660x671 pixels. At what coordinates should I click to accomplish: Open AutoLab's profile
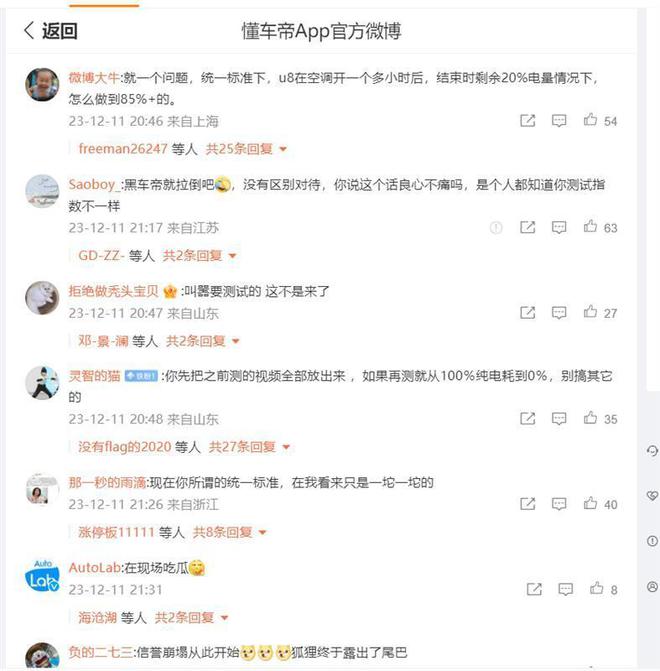(x=92, y=567)
